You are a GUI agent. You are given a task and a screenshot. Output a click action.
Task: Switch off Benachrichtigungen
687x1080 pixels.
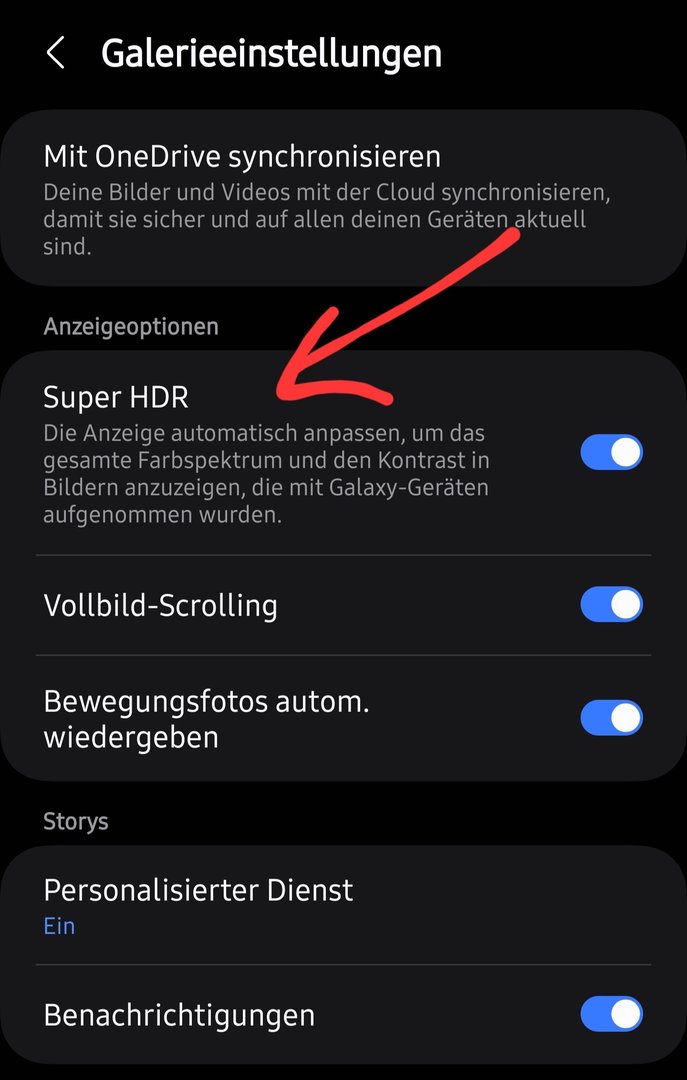tap(611, 1014)
